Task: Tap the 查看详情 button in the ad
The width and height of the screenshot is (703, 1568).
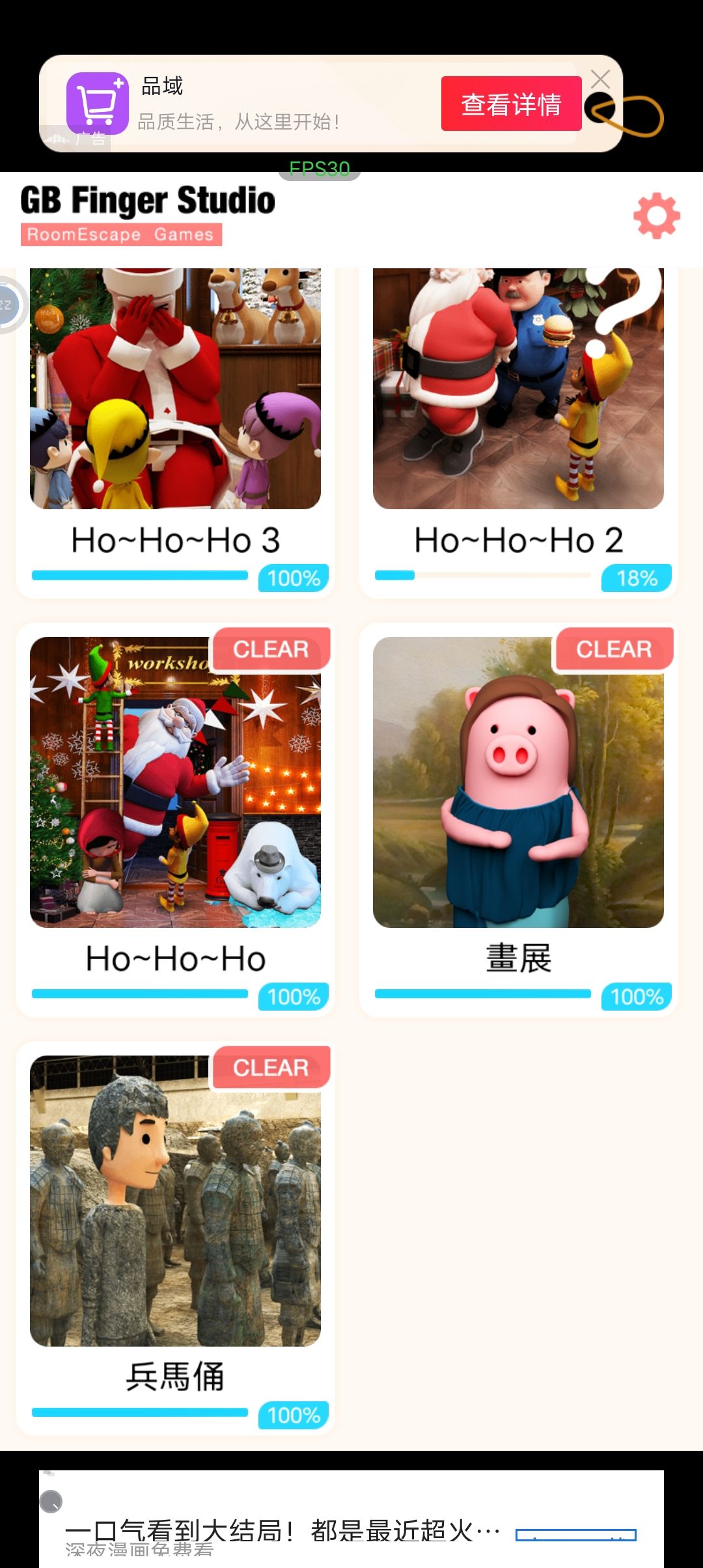Action: pyautogui.click(x=512, y=105)
